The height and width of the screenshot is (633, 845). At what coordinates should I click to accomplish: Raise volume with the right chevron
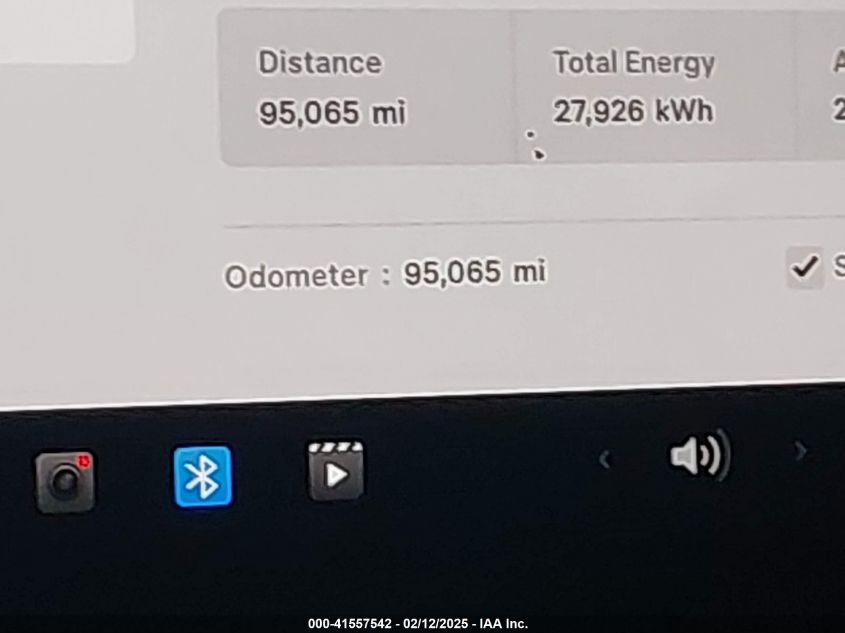pos(800,451)
